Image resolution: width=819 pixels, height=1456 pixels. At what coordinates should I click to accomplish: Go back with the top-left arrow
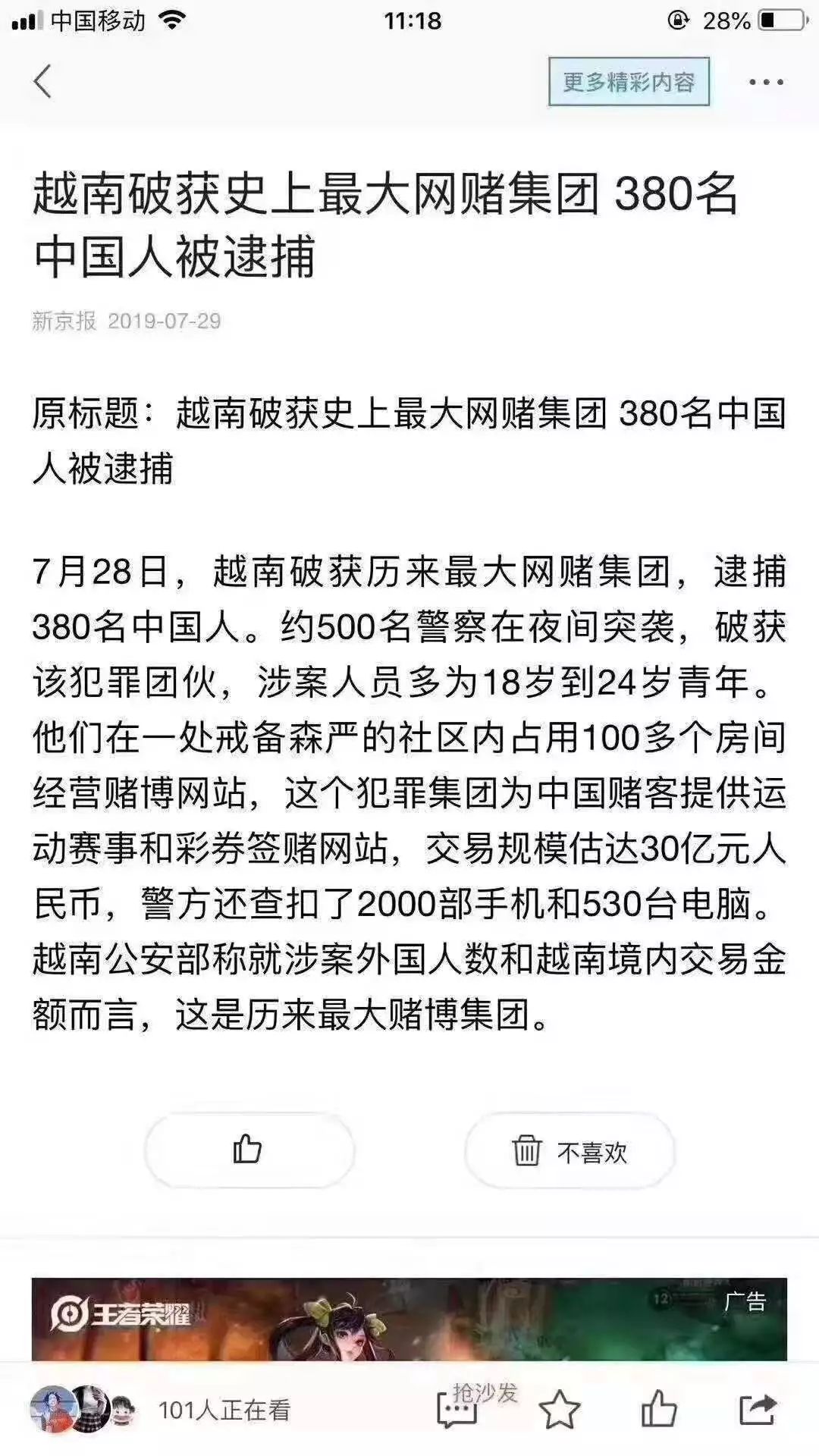pos(43,81)
